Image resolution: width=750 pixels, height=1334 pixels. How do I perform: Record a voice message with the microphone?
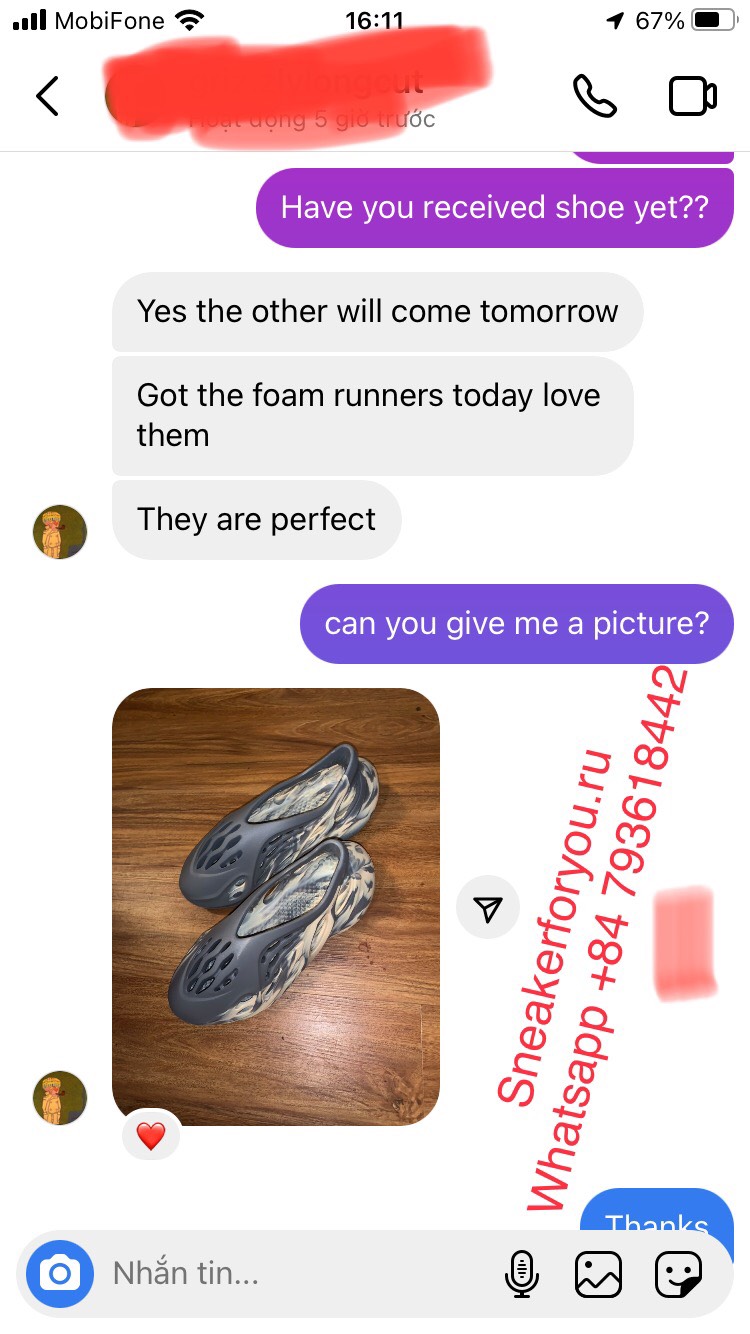[x=521, y=1274]
